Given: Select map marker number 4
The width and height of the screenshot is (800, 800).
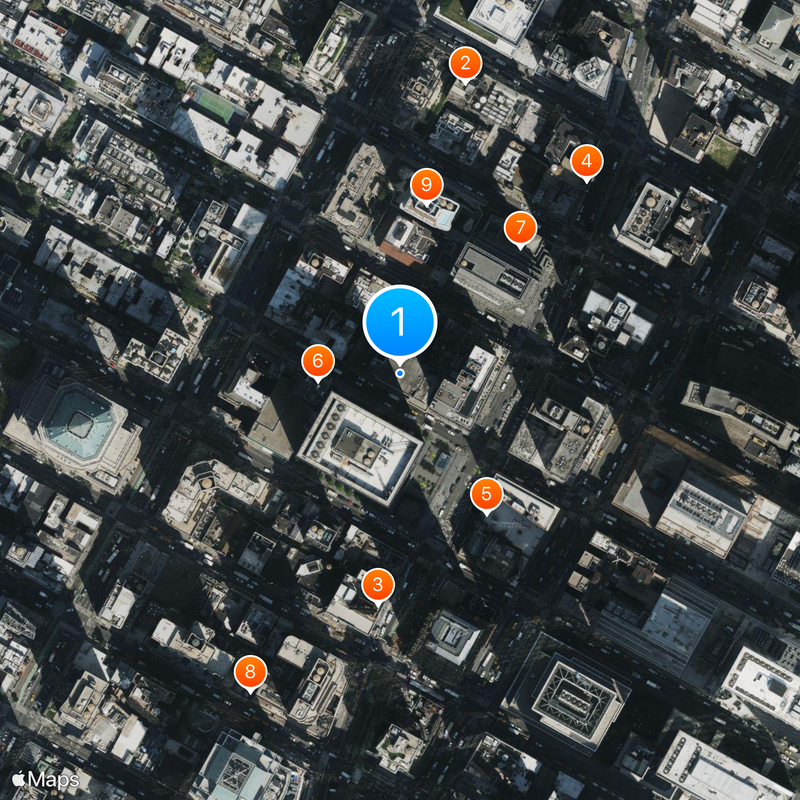Looking at the screenshot, I should [587, 160].
